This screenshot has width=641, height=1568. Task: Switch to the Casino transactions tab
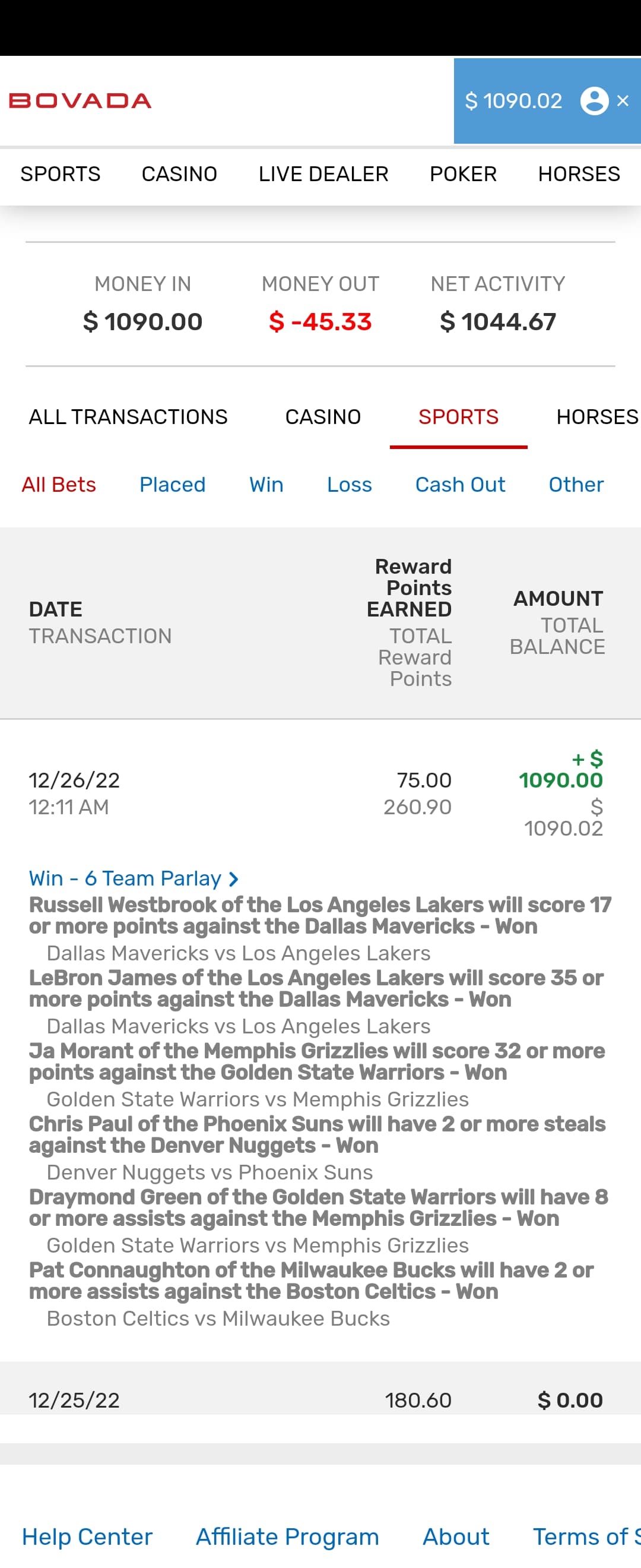[x=323, y=417]
